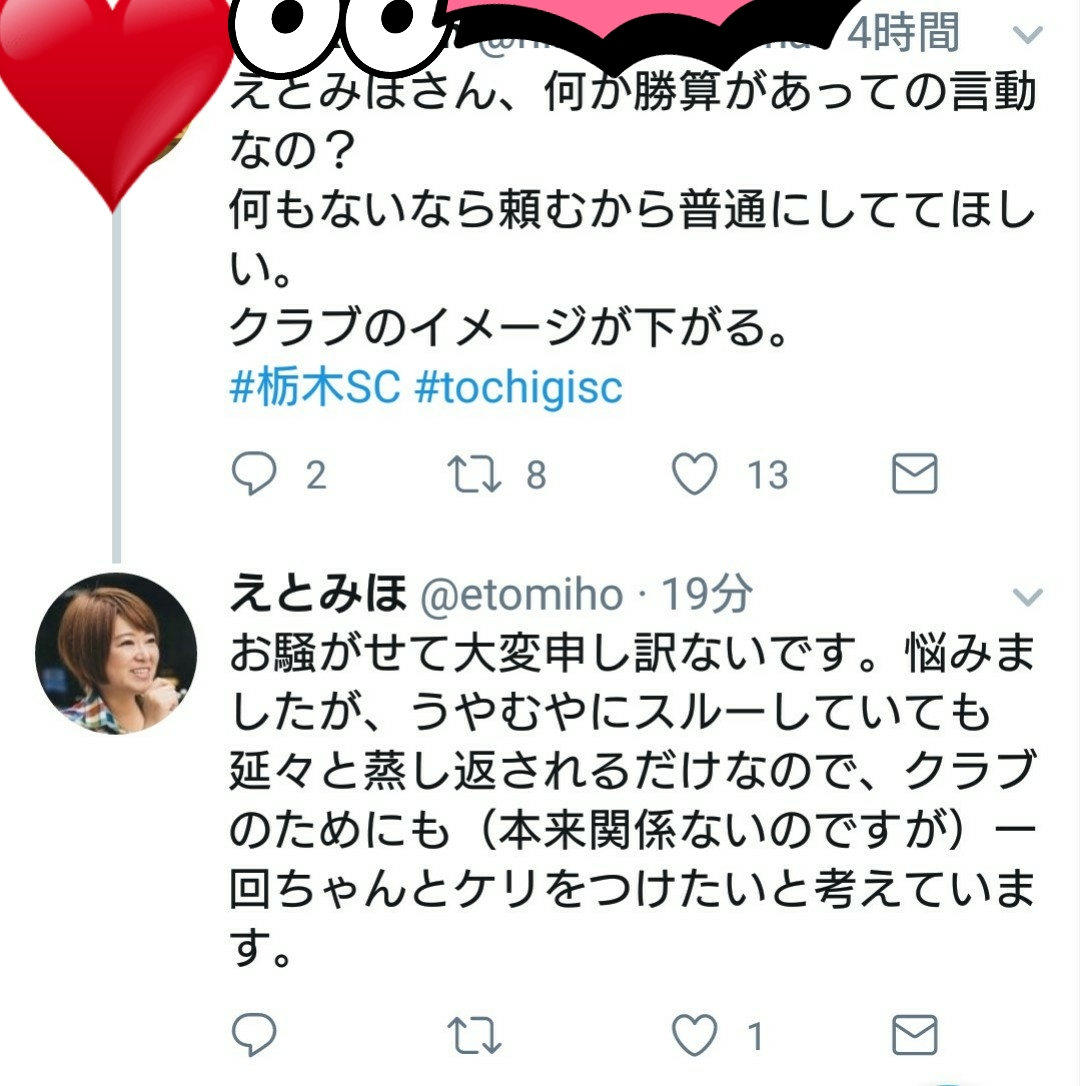Retweet えとみほ's tweet

coord(475,1035)
